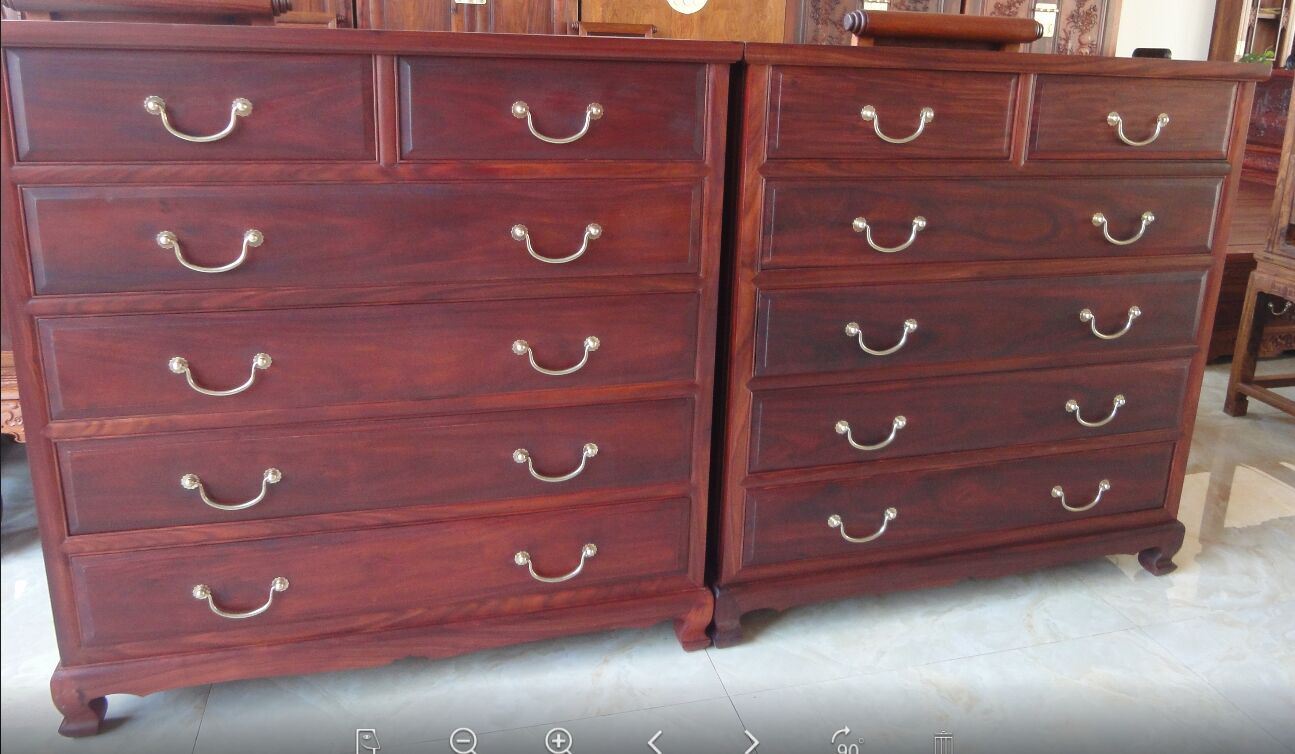Go to the next image
Viewport: 1295px width, 754px height.
point(751,742)
